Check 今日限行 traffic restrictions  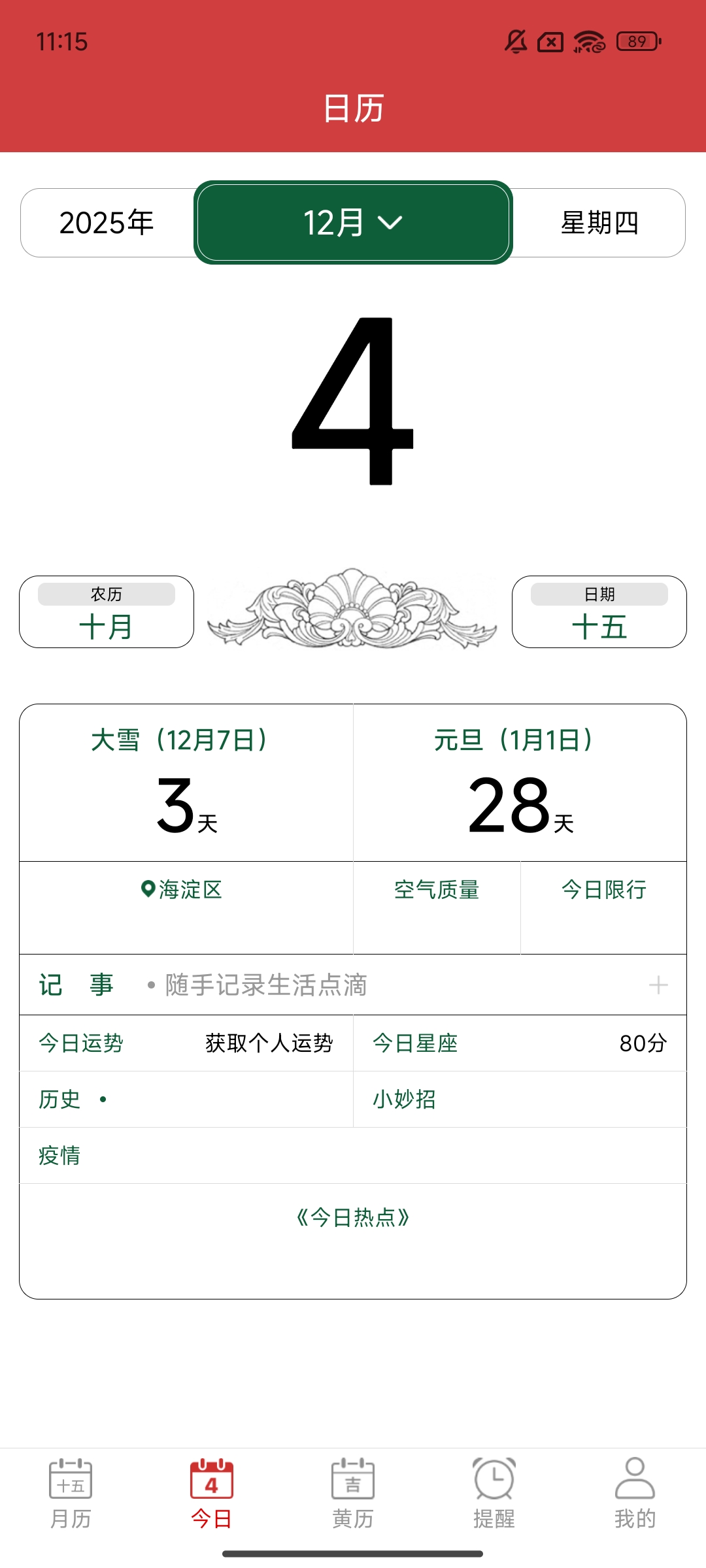click(603, 890)
